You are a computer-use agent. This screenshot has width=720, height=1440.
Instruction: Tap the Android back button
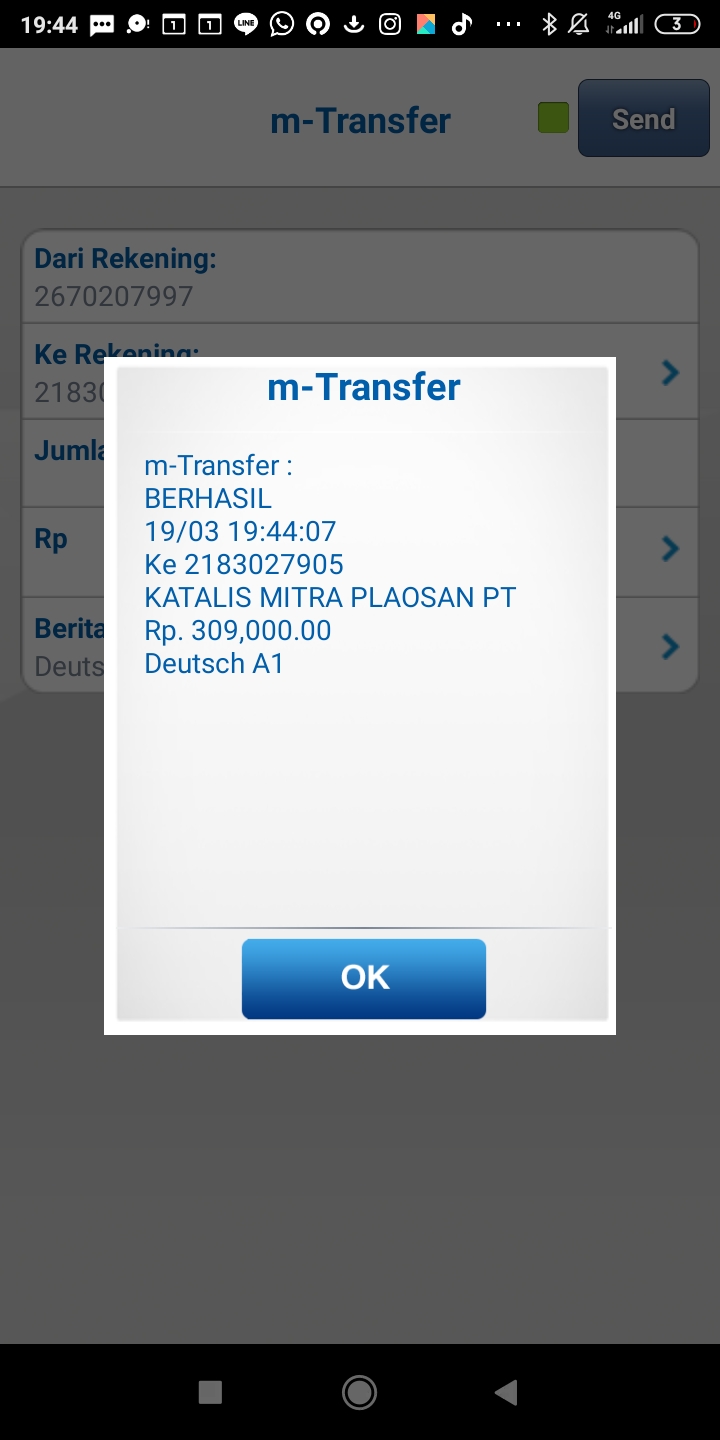[506, 1392]
